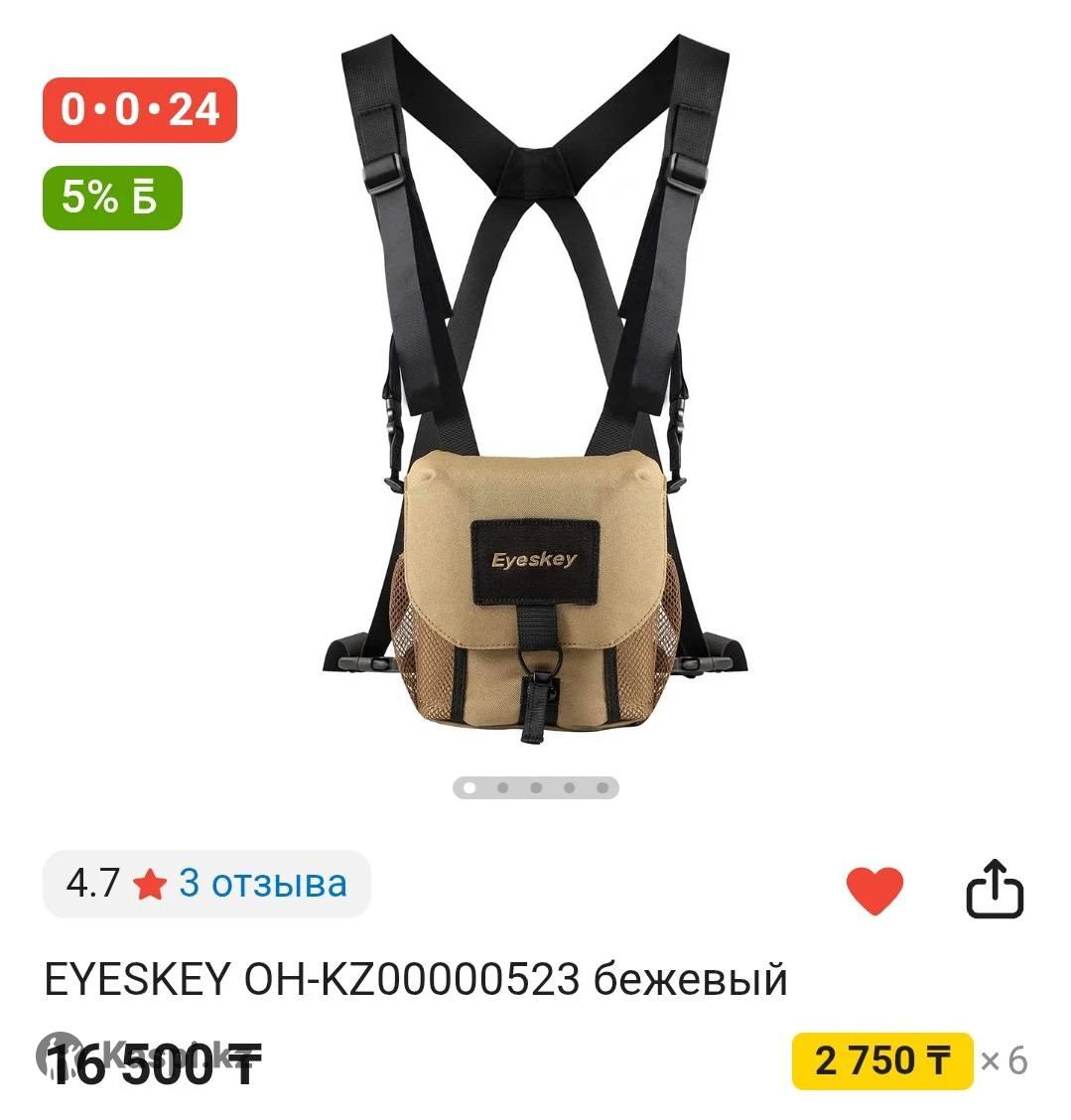Open the Eyeskey product photo

tap(536, 397)
